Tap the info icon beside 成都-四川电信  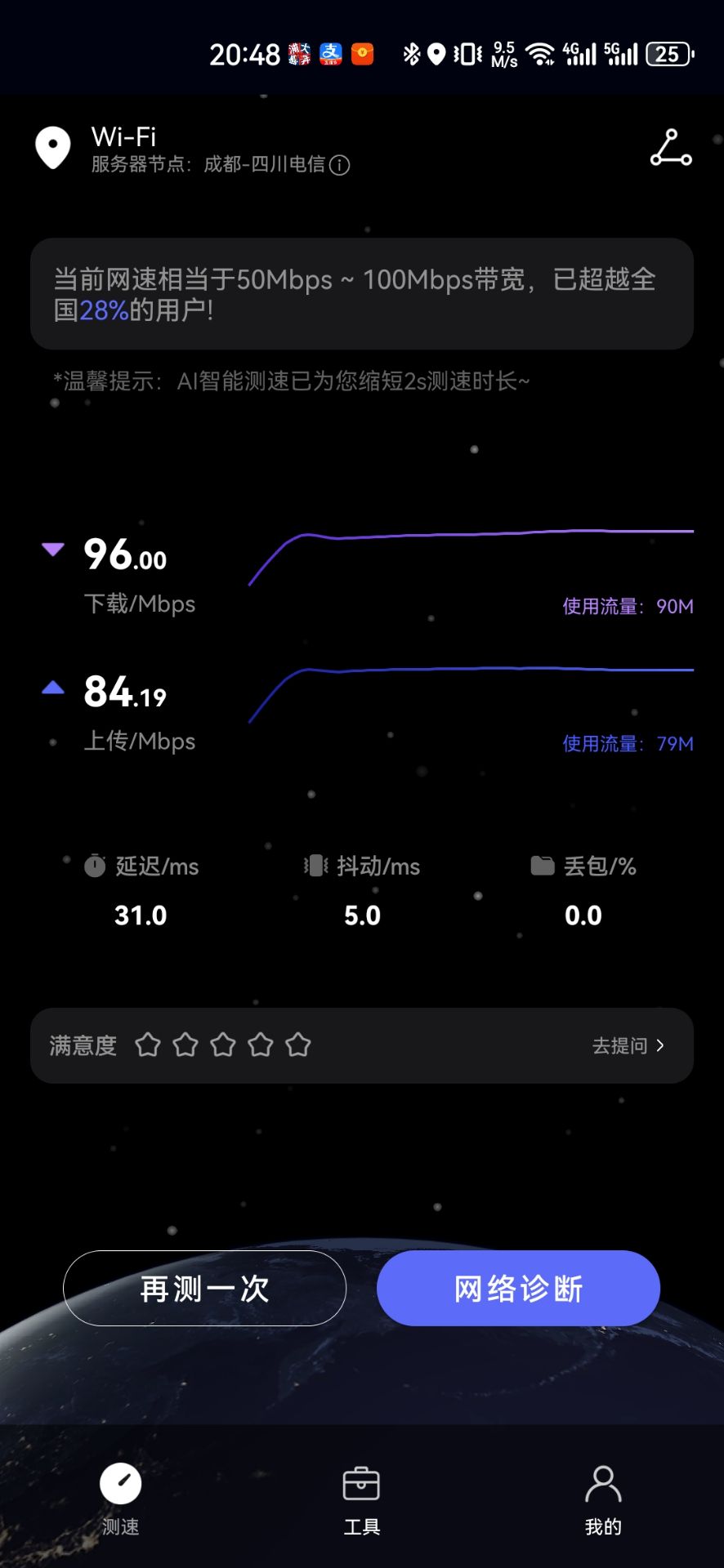tap(341, 166)
